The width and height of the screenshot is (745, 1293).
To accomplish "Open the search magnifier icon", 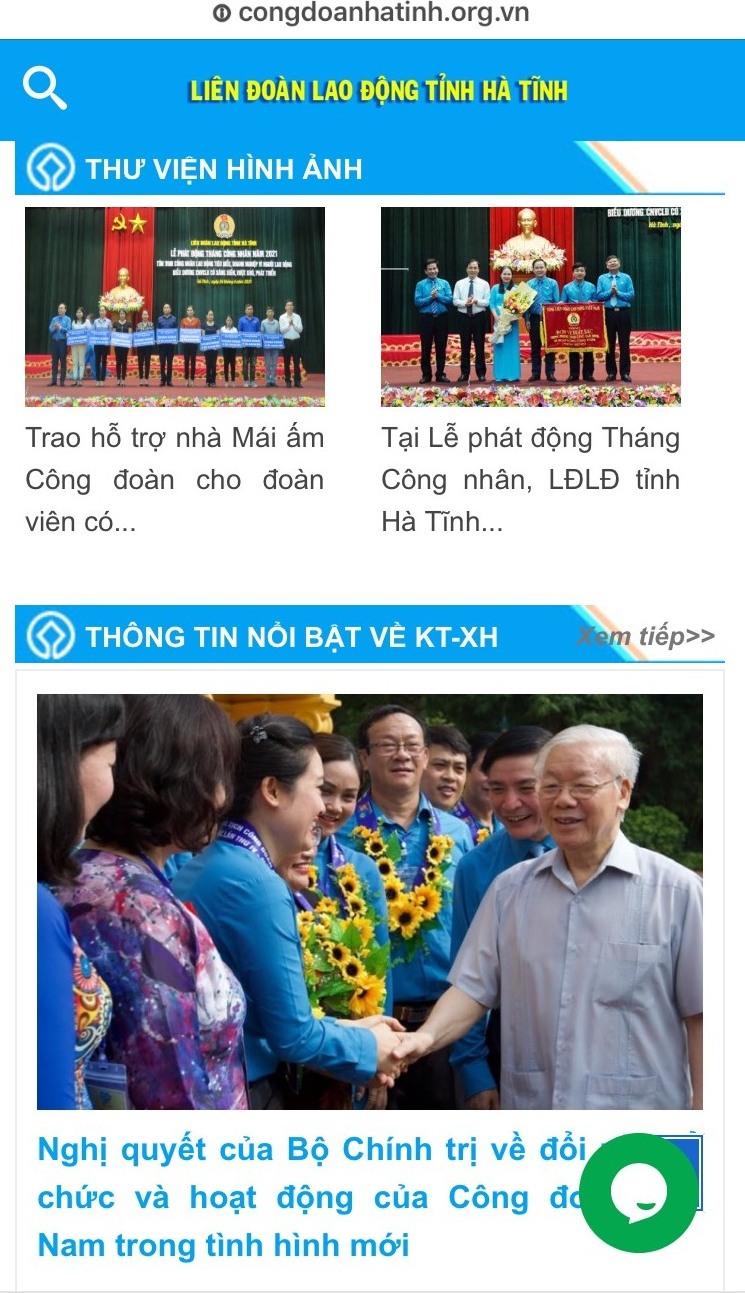I will pos(45,89).
